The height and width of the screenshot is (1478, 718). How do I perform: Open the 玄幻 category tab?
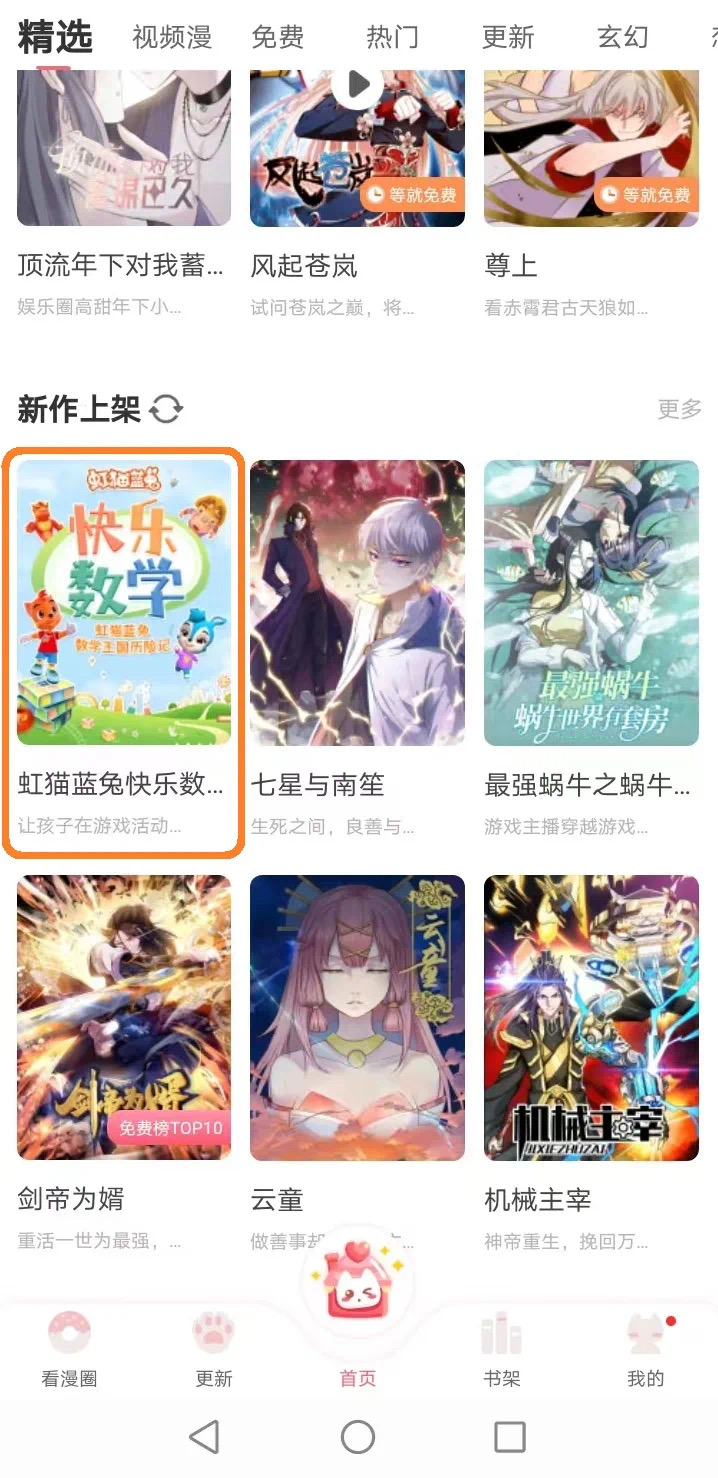(x=623, y=38)
